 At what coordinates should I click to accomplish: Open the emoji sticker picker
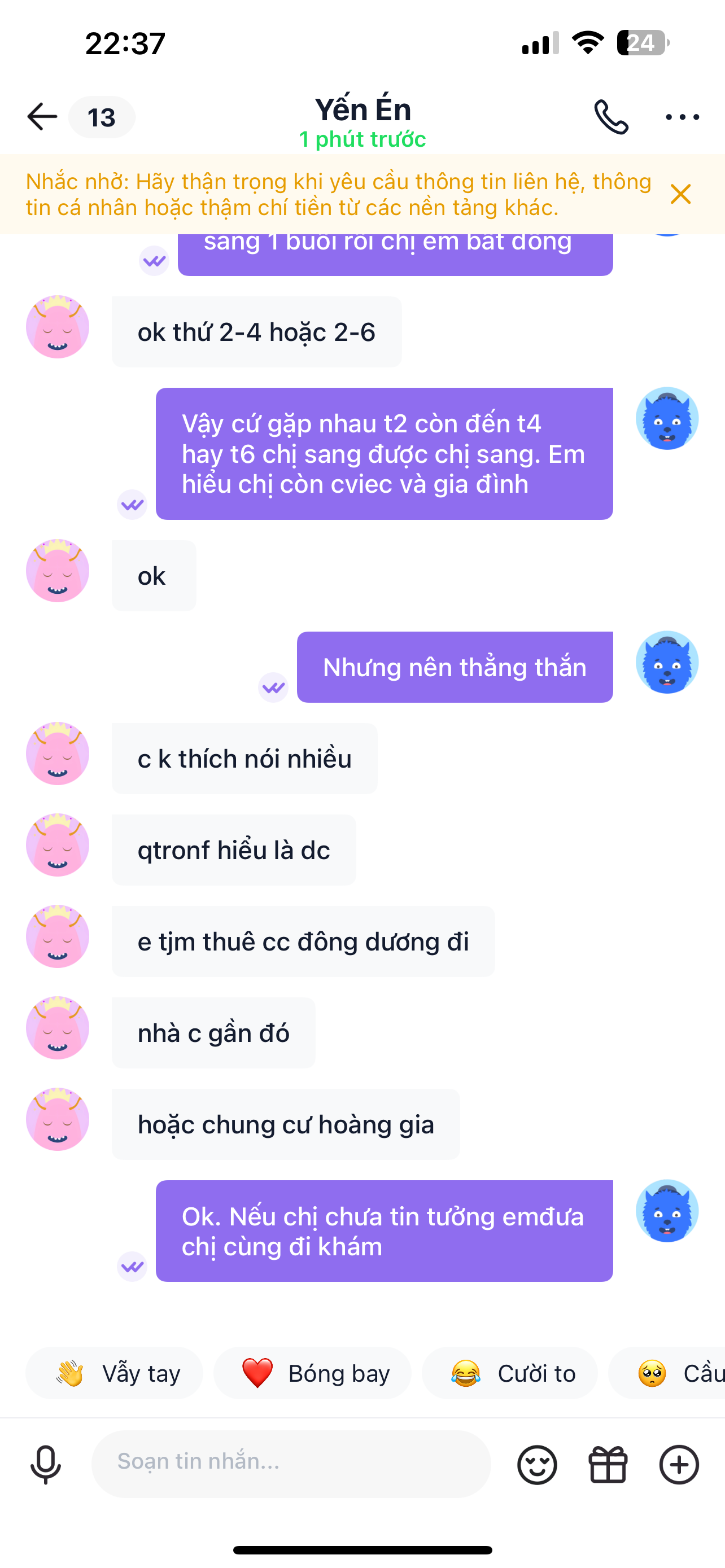537,1465
